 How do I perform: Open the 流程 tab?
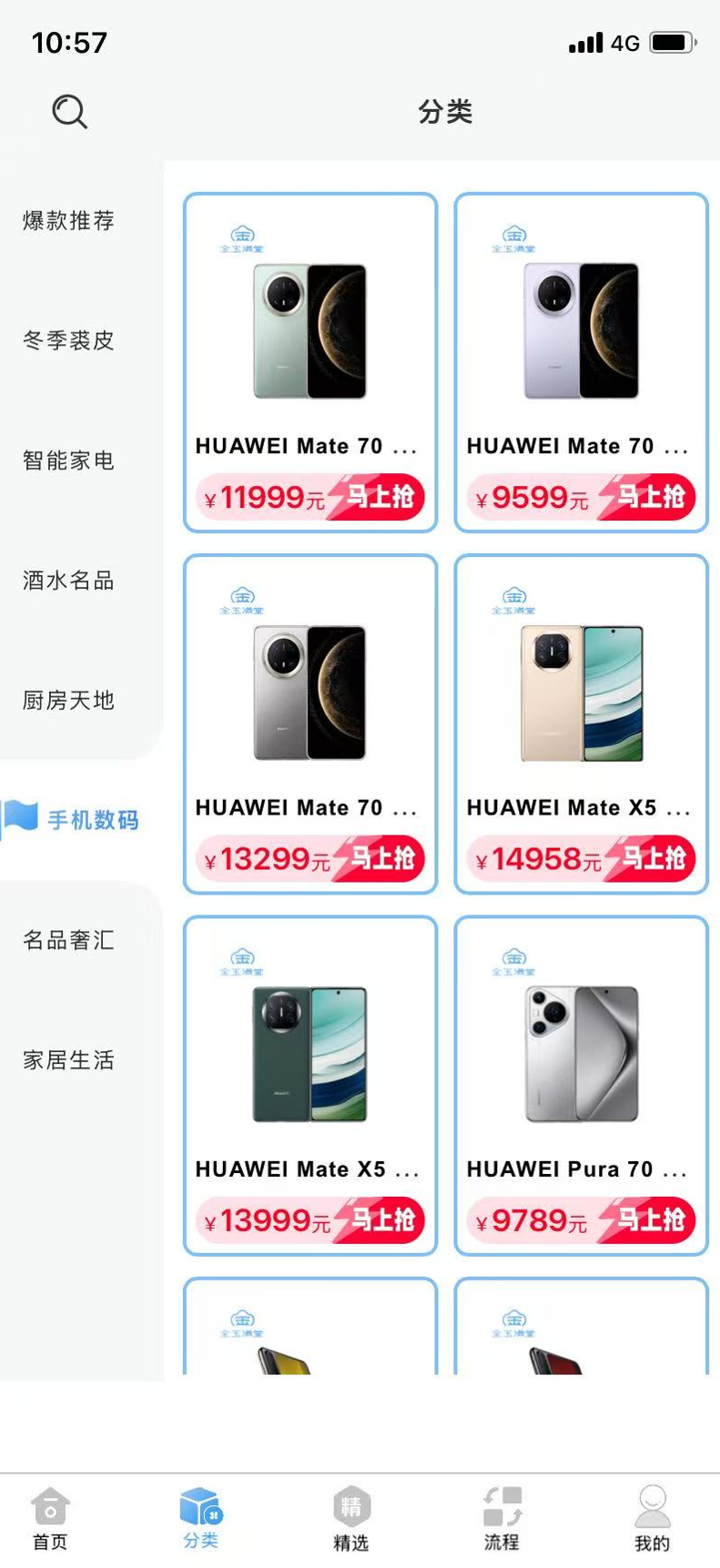[502, 1518]
